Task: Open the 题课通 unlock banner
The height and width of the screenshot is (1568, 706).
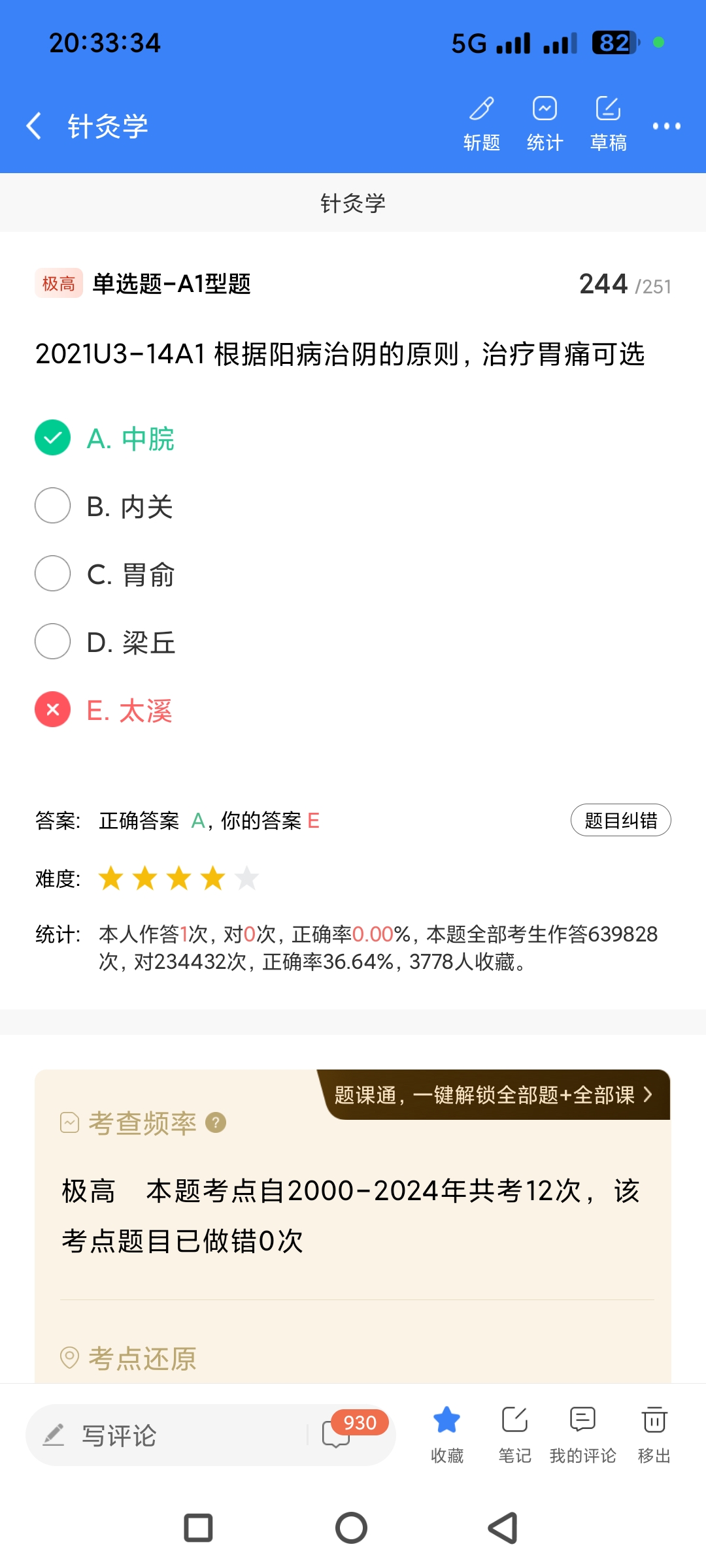Action: point(494,1095)
